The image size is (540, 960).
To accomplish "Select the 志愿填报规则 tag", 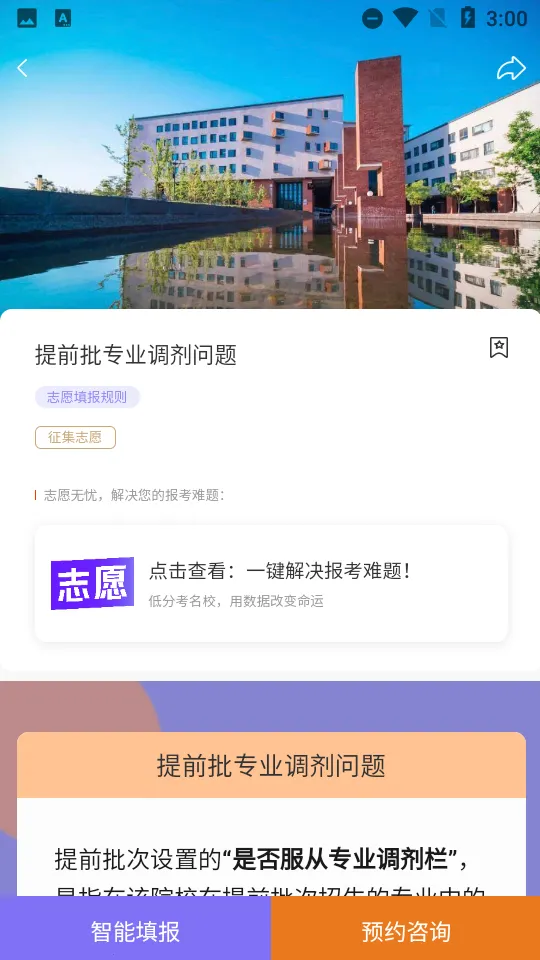I will click(88, 397).
